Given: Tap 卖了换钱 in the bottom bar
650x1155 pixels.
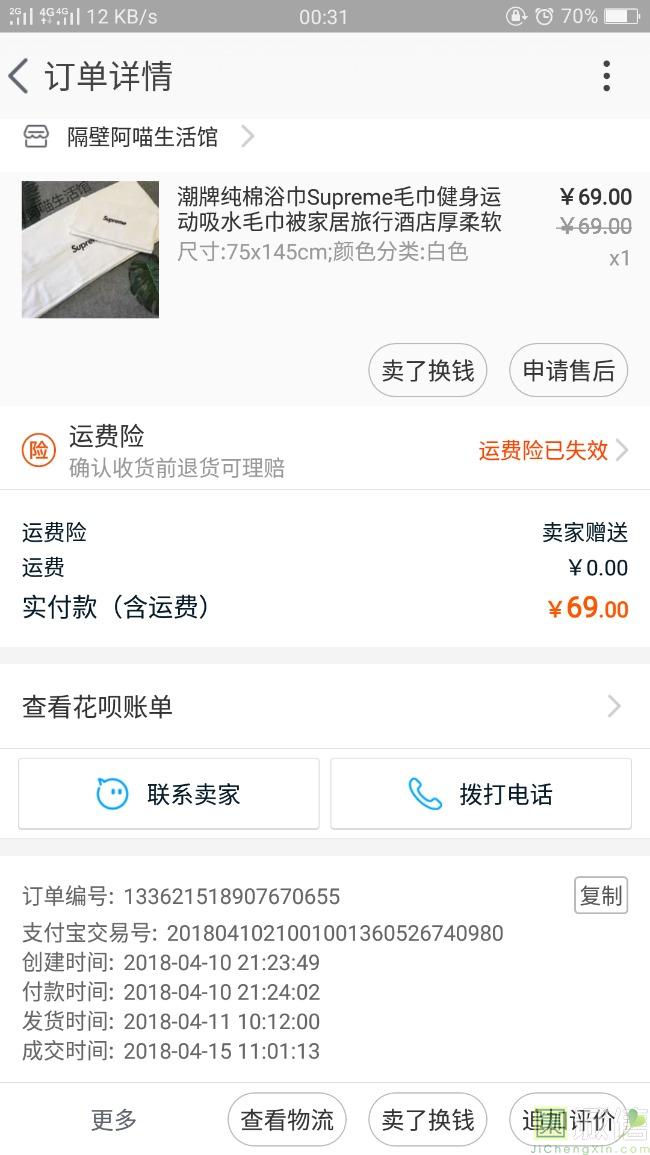Looking at the screenshot, I should 428,1120.
